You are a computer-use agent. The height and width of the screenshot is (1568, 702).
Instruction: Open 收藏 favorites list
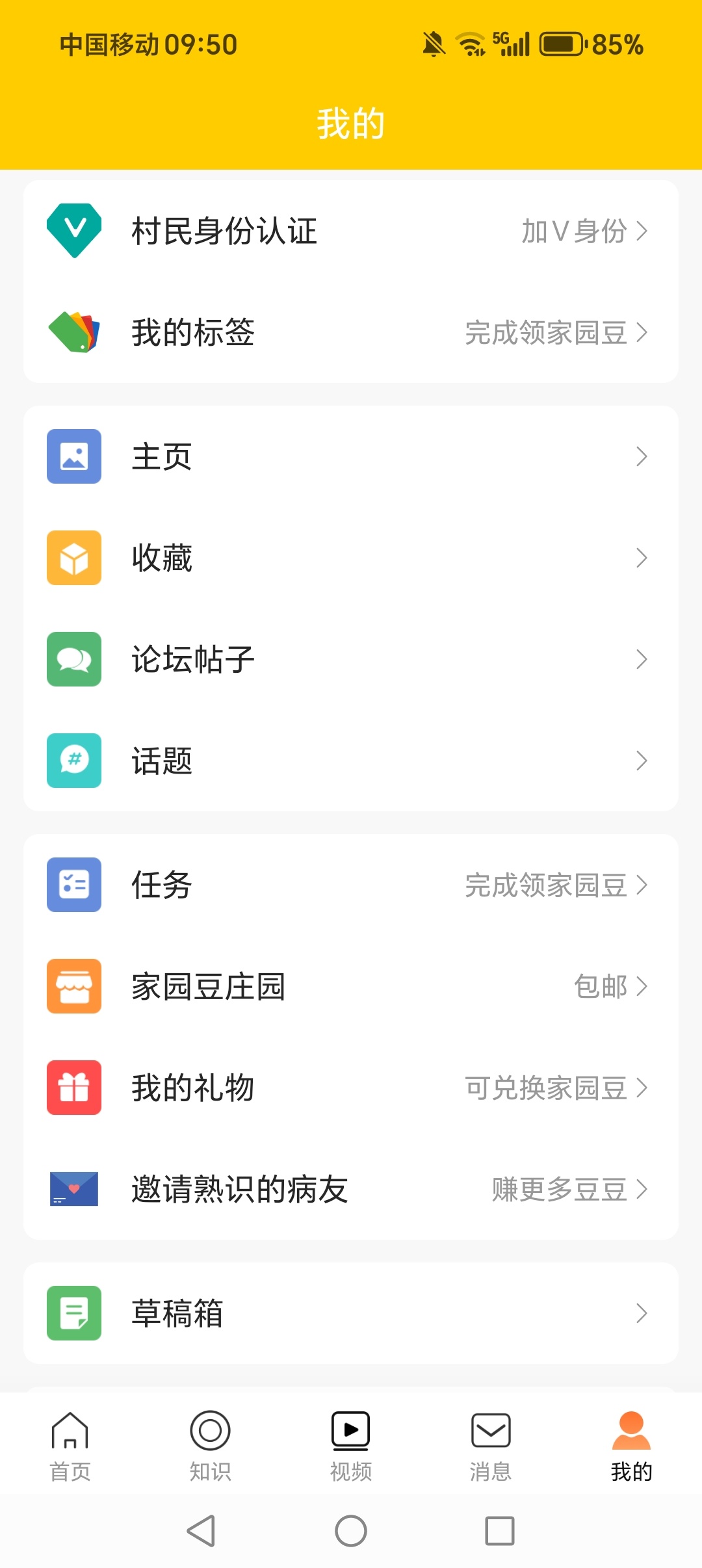coord(351,558)
